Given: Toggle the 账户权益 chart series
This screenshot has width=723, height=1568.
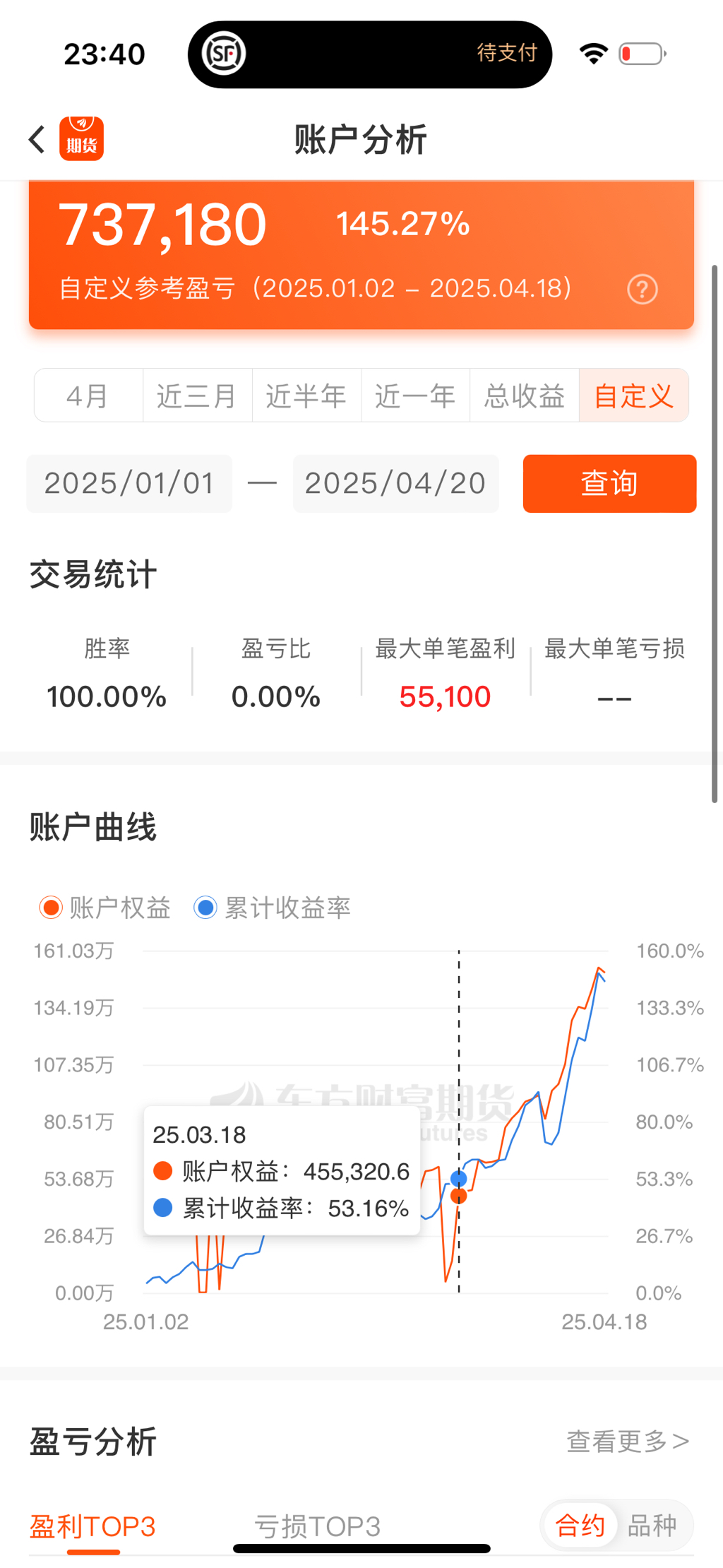Looking at the screenshot, I should (106, 908).
